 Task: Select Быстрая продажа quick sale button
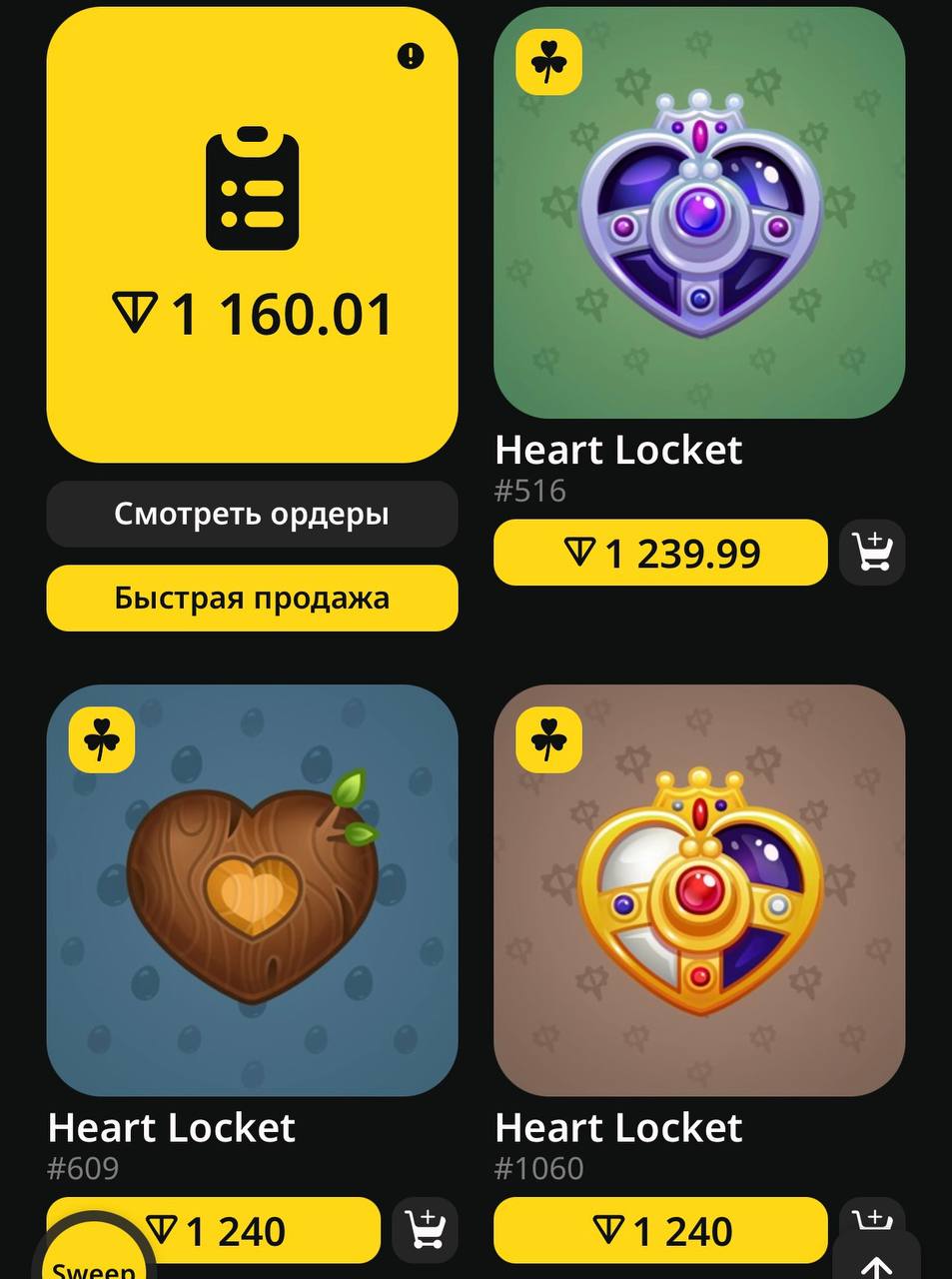(x=252, y=598)
